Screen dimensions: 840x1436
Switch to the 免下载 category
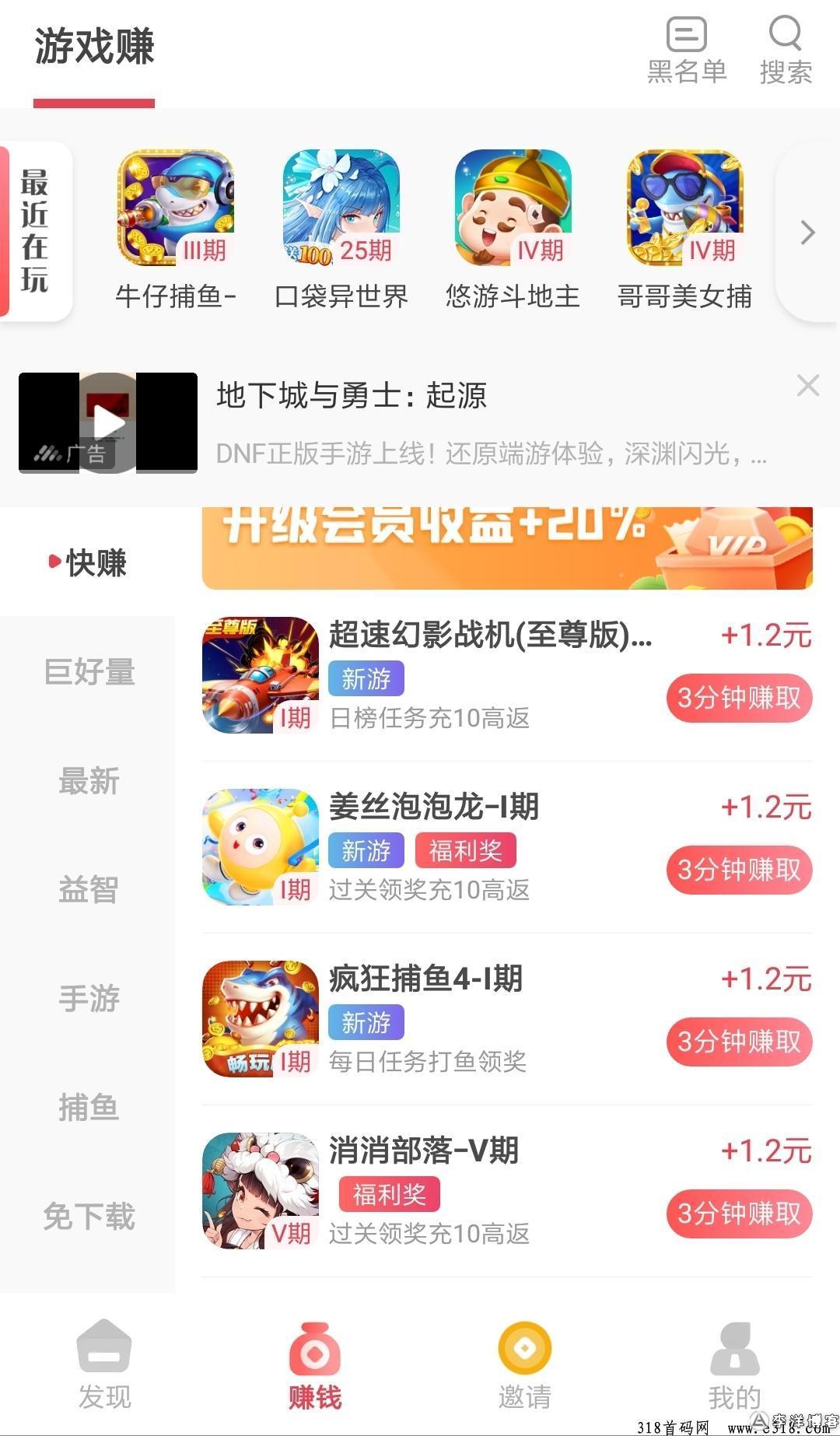[89, 1216]
